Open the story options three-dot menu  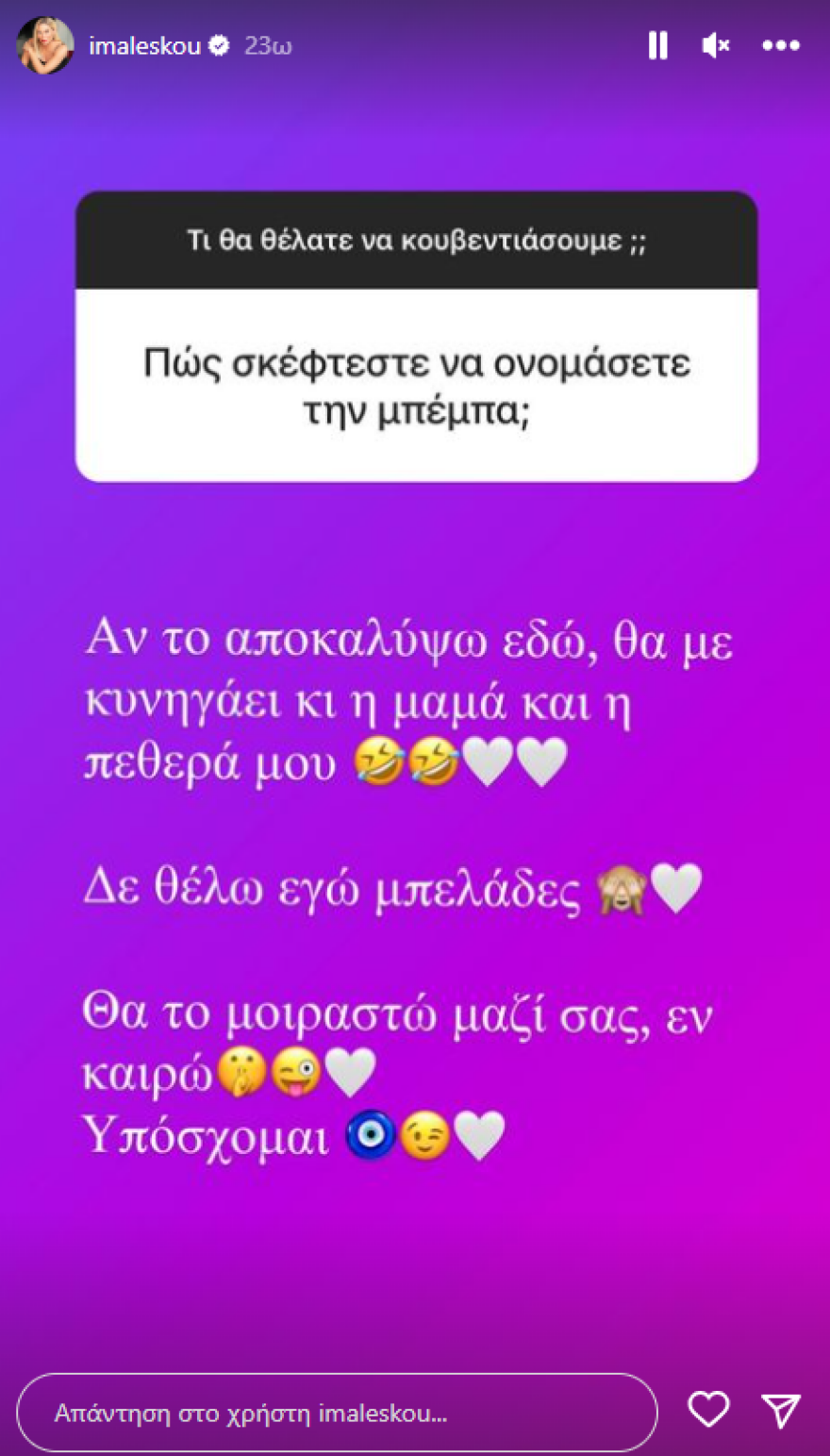[x=781, y=44]
